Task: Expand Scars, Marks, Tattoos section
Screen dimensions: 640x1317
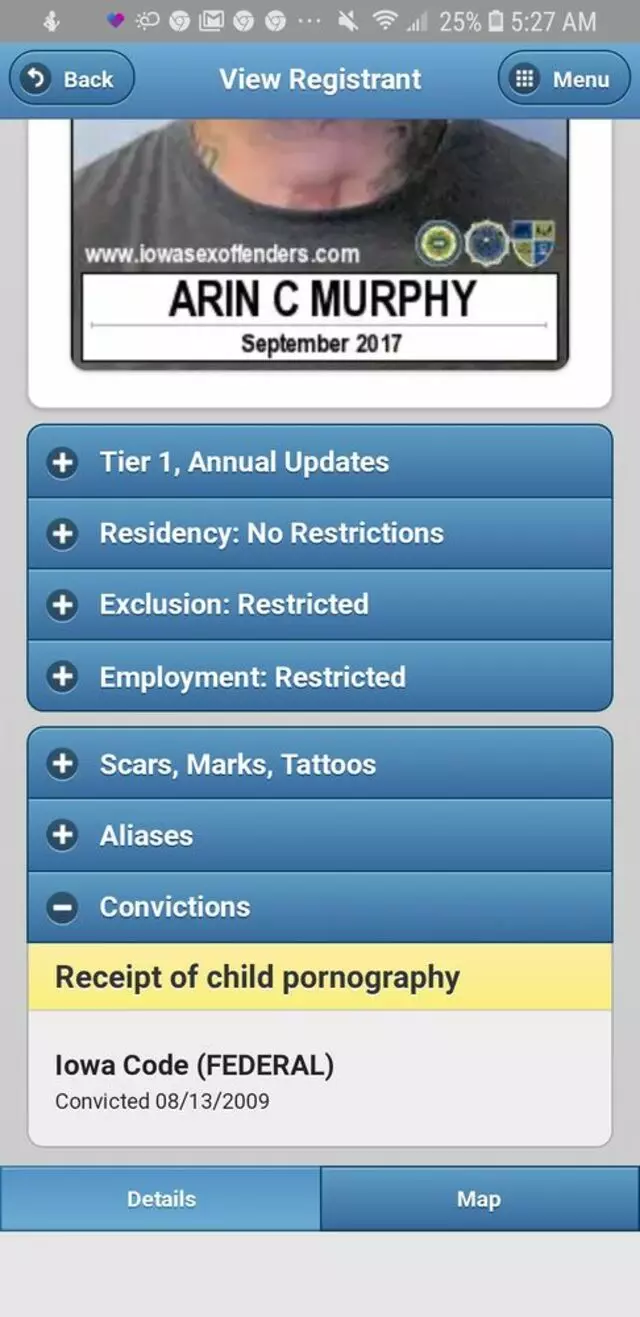Action: coord(319,764)
